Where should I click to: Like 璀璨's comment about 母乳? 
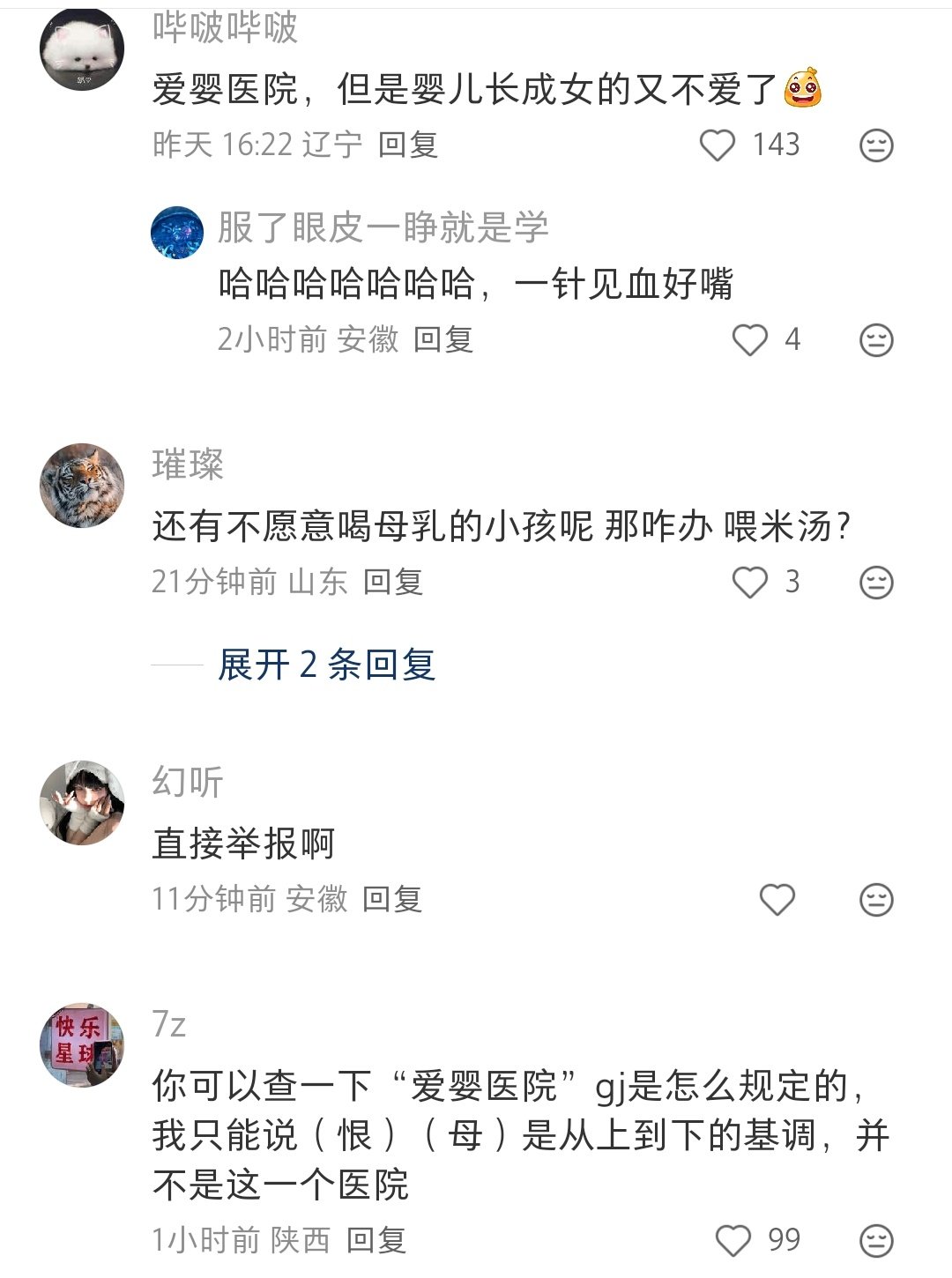tap(750, 583)
